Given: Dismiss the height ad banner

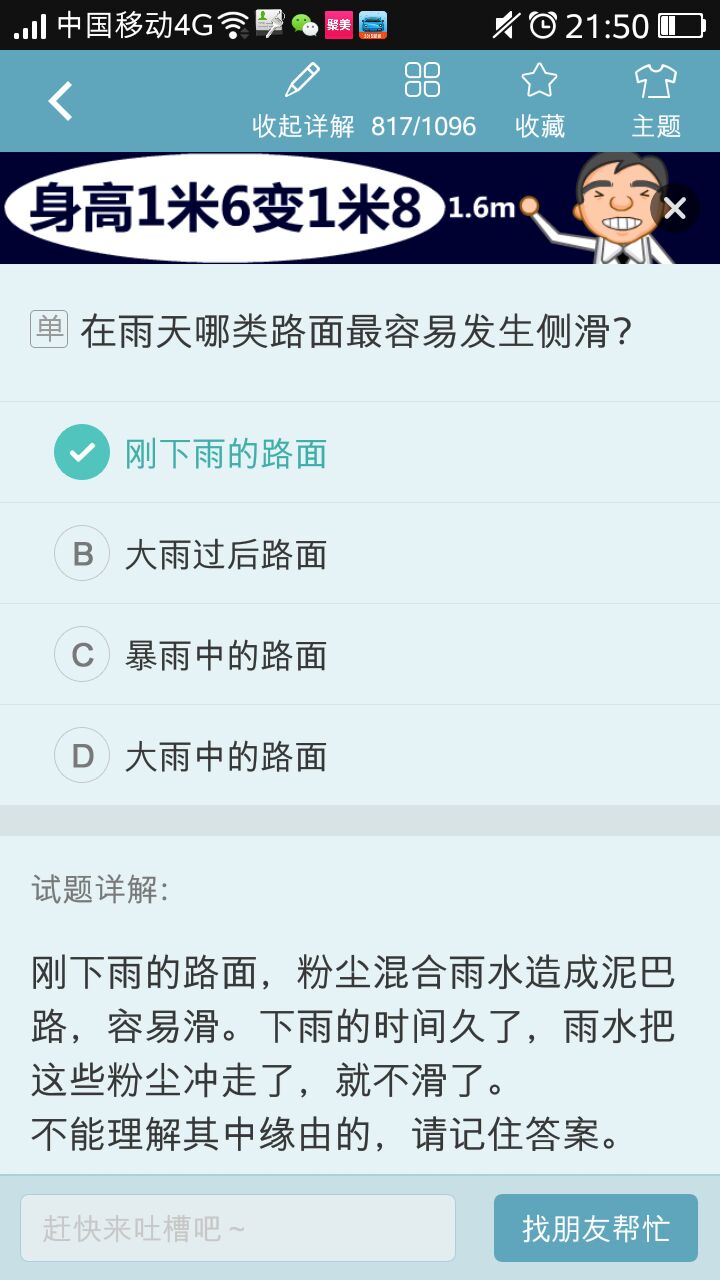Looking at the screenshot, I should click(675, 208).
